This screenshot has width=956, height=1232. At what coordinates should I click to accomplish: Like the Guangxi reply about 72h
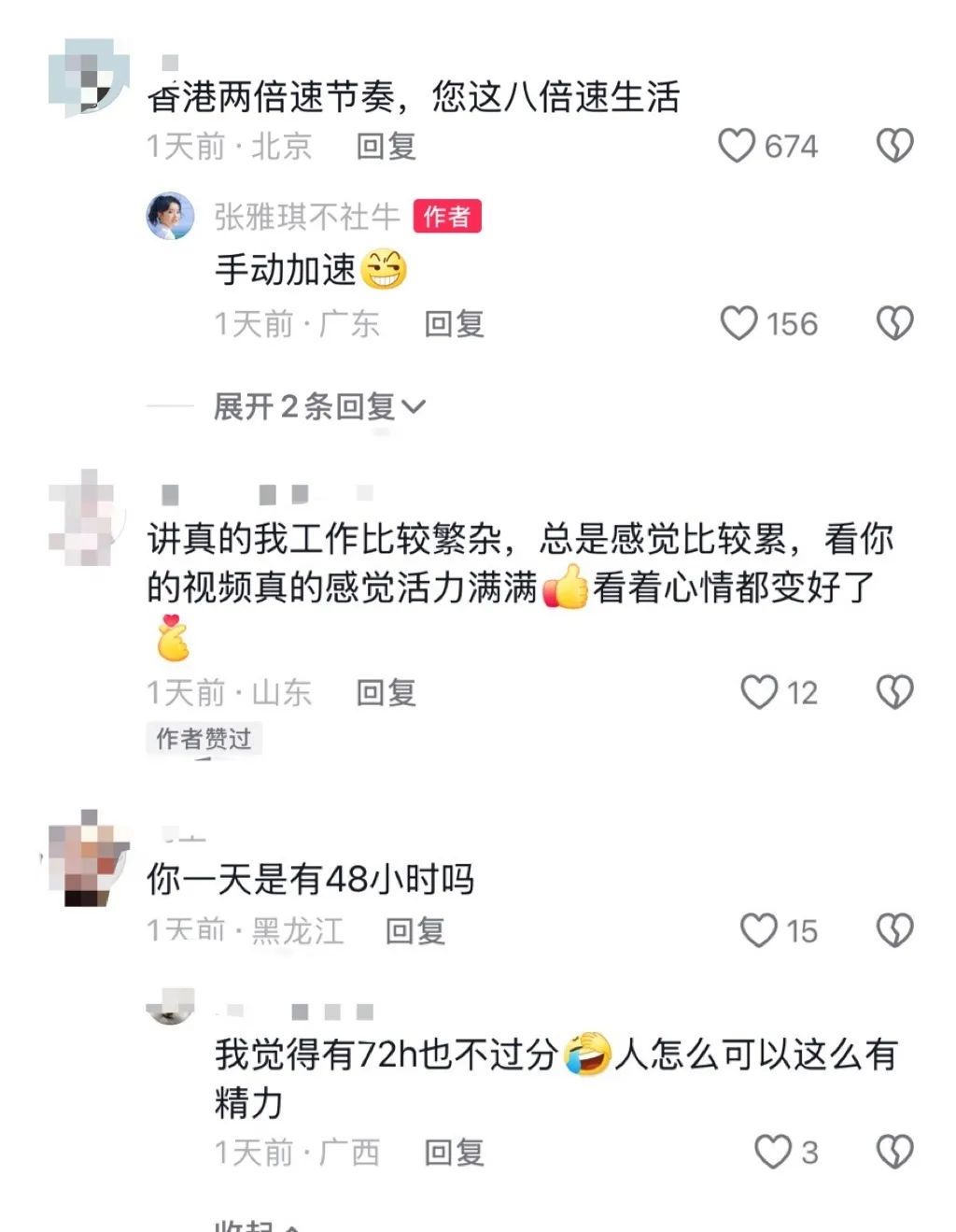(x=772, y=1153)
